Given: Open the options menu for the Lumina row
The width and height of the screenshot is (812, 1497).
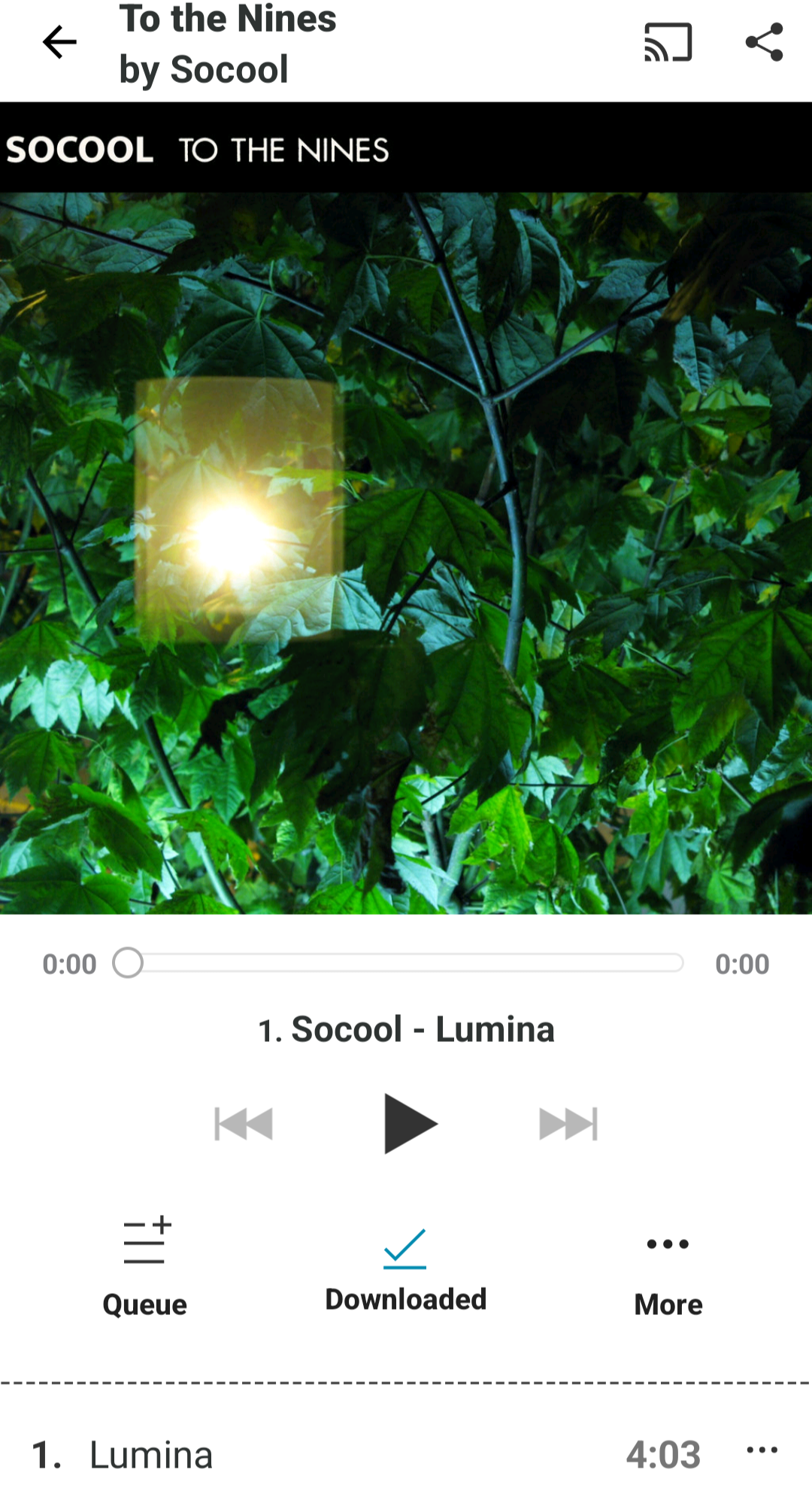Looking at the screenshot, I should pos(762,1450).
